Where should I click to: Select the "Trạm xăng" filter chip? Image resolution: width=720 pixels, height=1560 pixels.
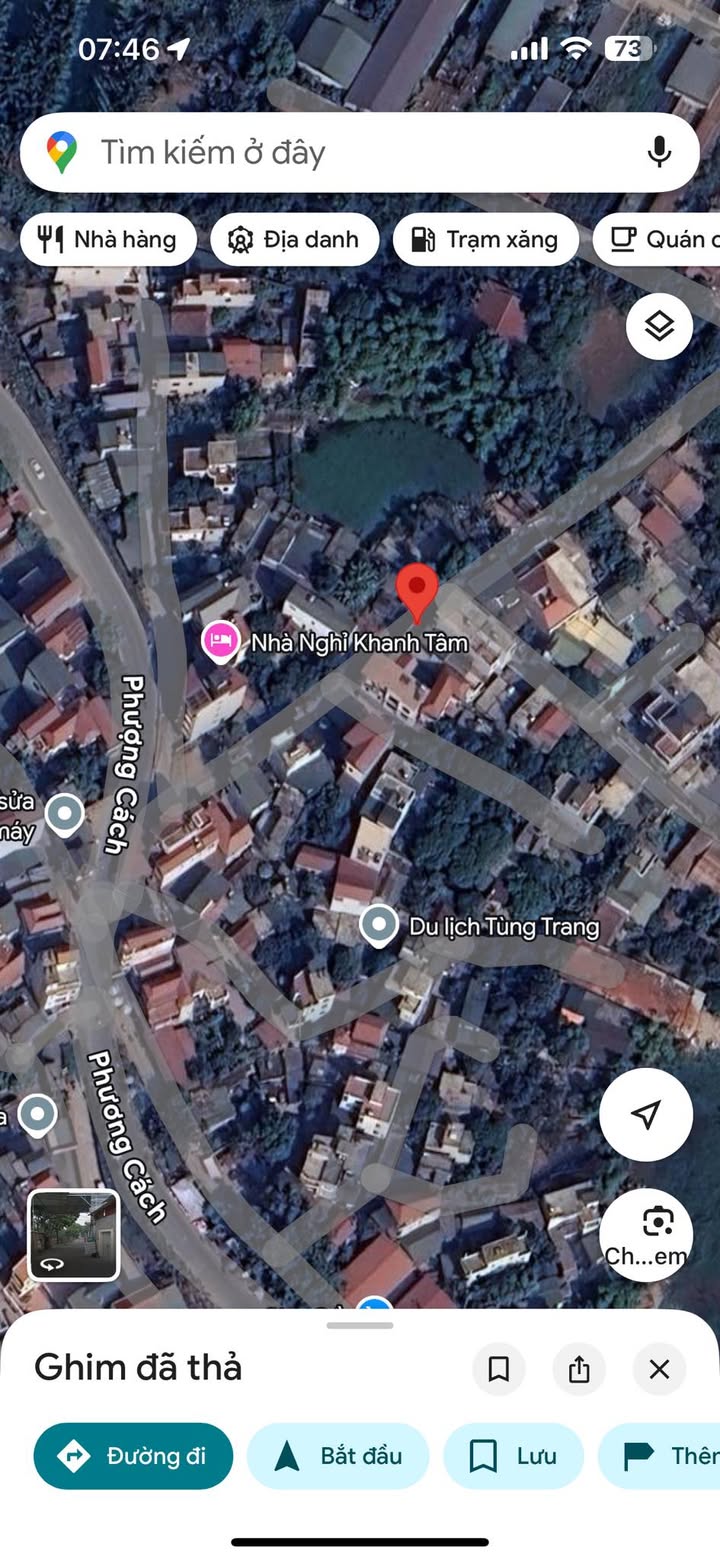coord(486,240)
